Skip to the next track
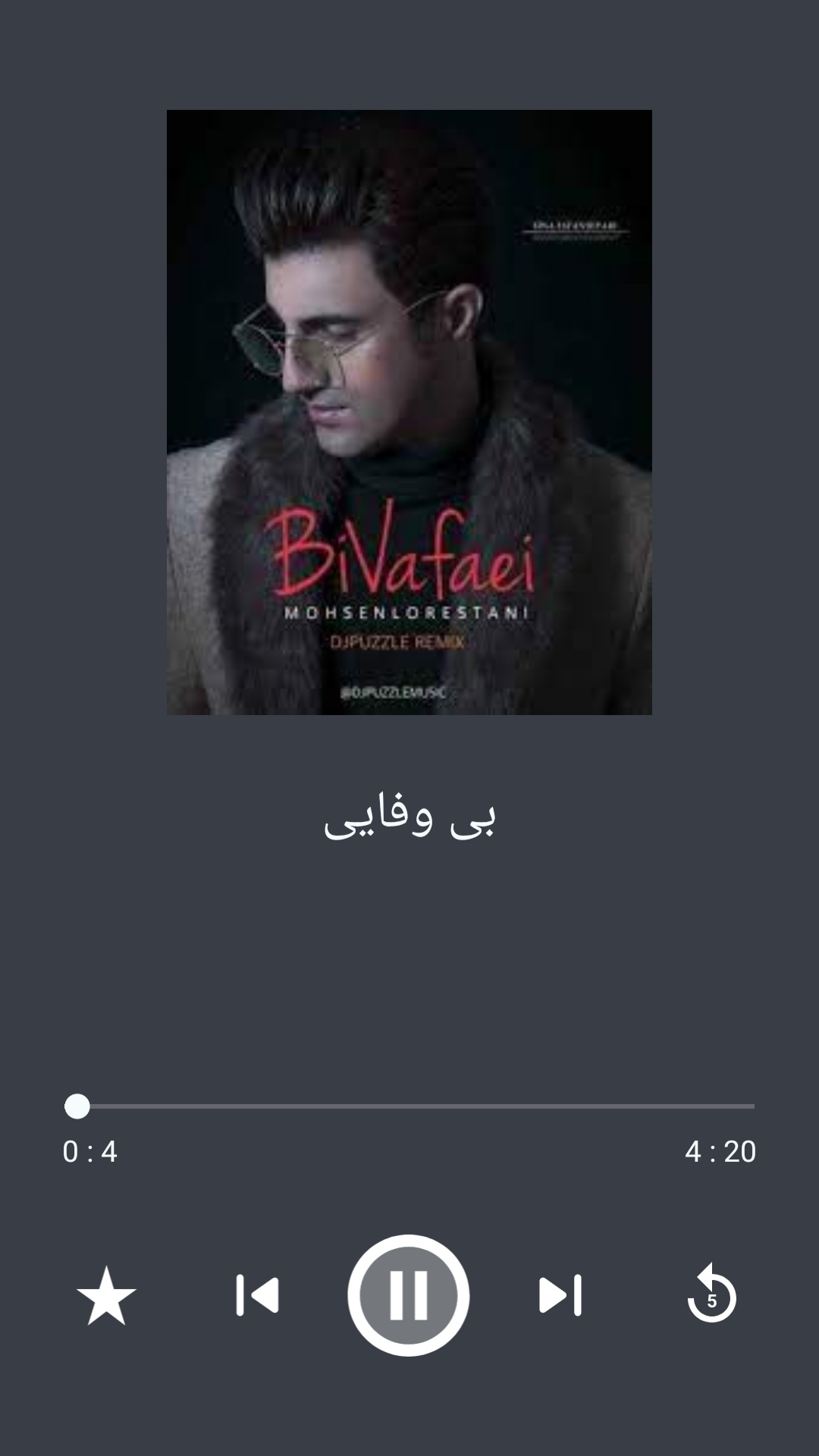Viewport: 819px width, 1456px height. (560, 1295)
